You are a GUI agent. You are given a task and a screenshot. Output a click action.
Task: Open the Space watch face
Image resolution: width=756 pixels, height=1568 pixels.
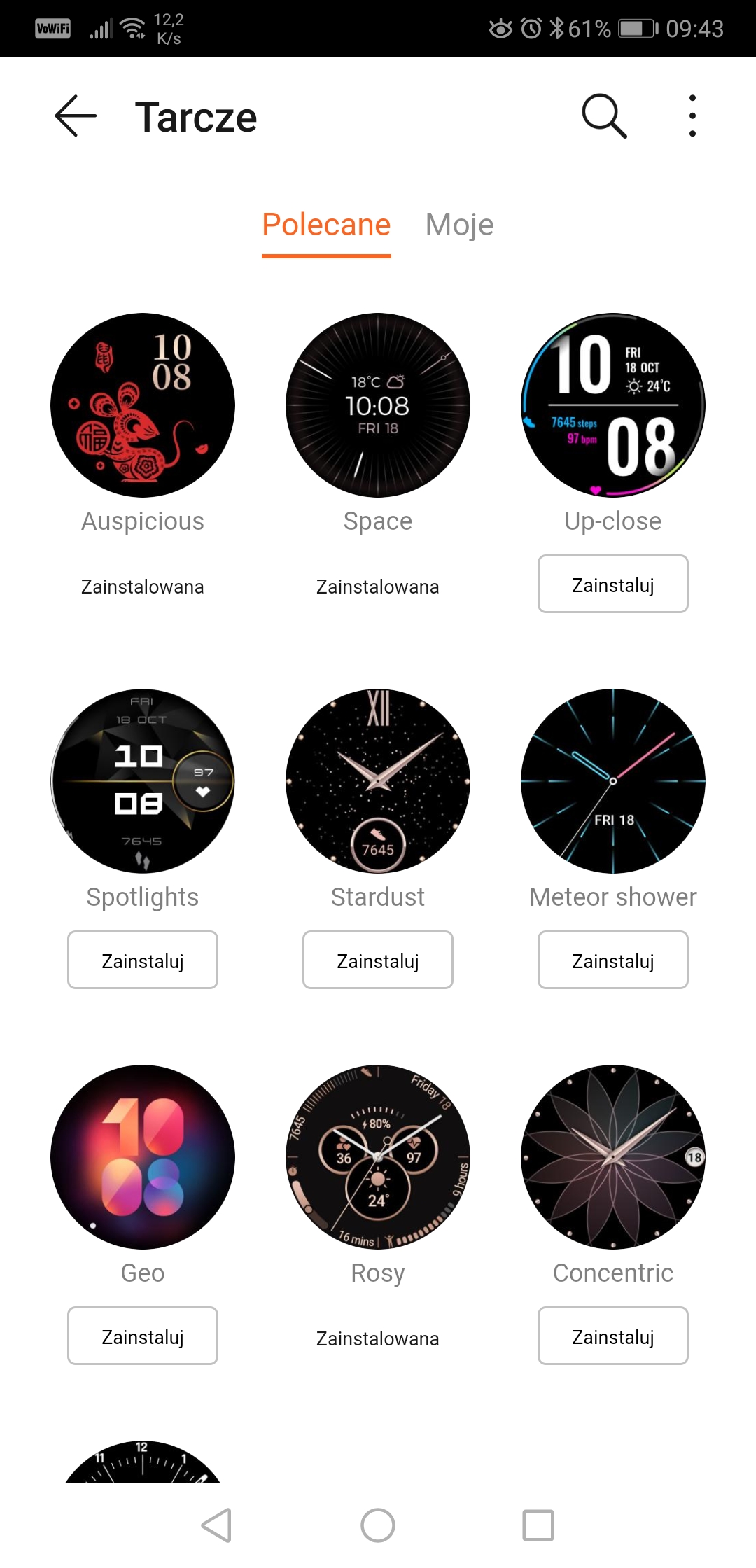[x=378, y=405]
